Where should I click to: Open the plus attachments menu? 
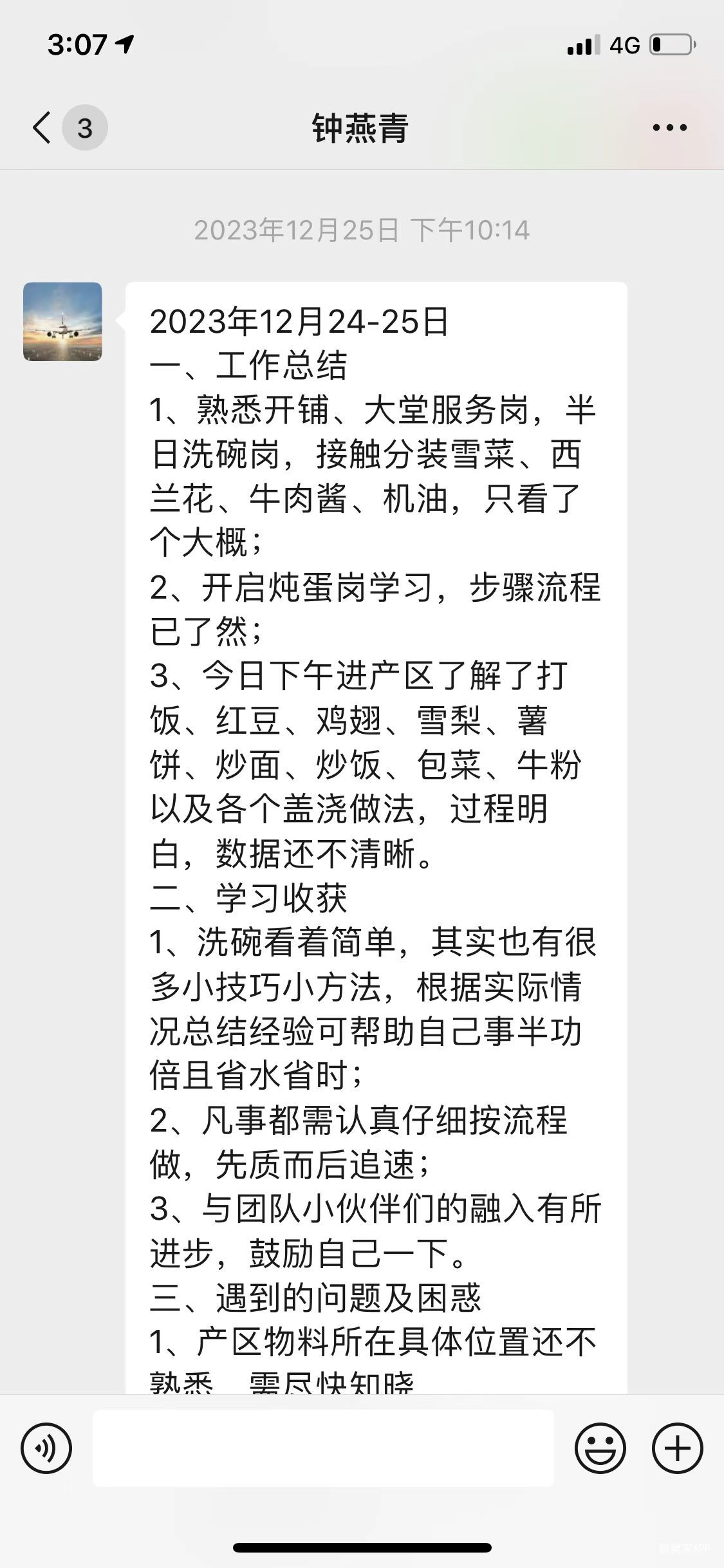coord(677,1448)
